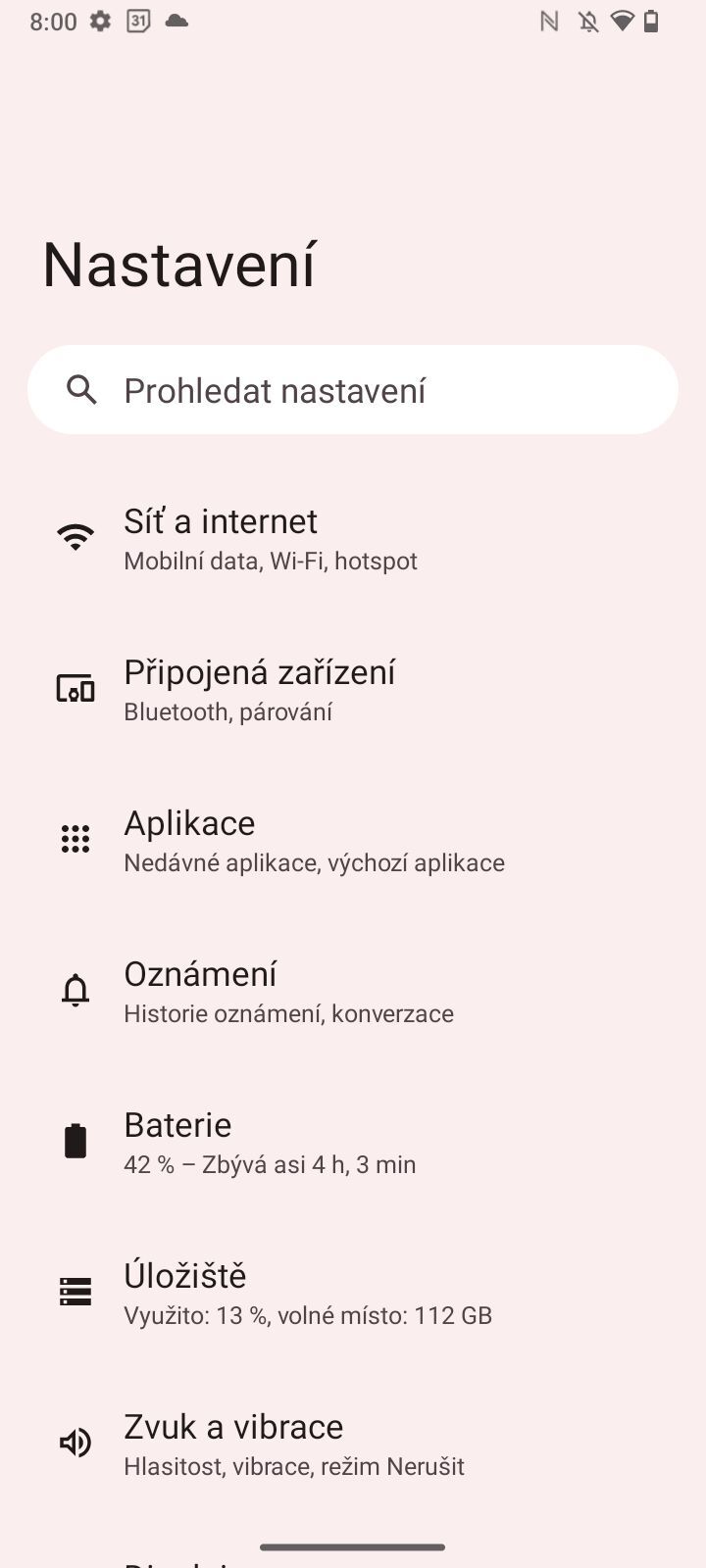The height and width of the screenshot is (1568, 706).
Task: Click the magnifying glass in the search bar
Action: [x=82, y=389]
